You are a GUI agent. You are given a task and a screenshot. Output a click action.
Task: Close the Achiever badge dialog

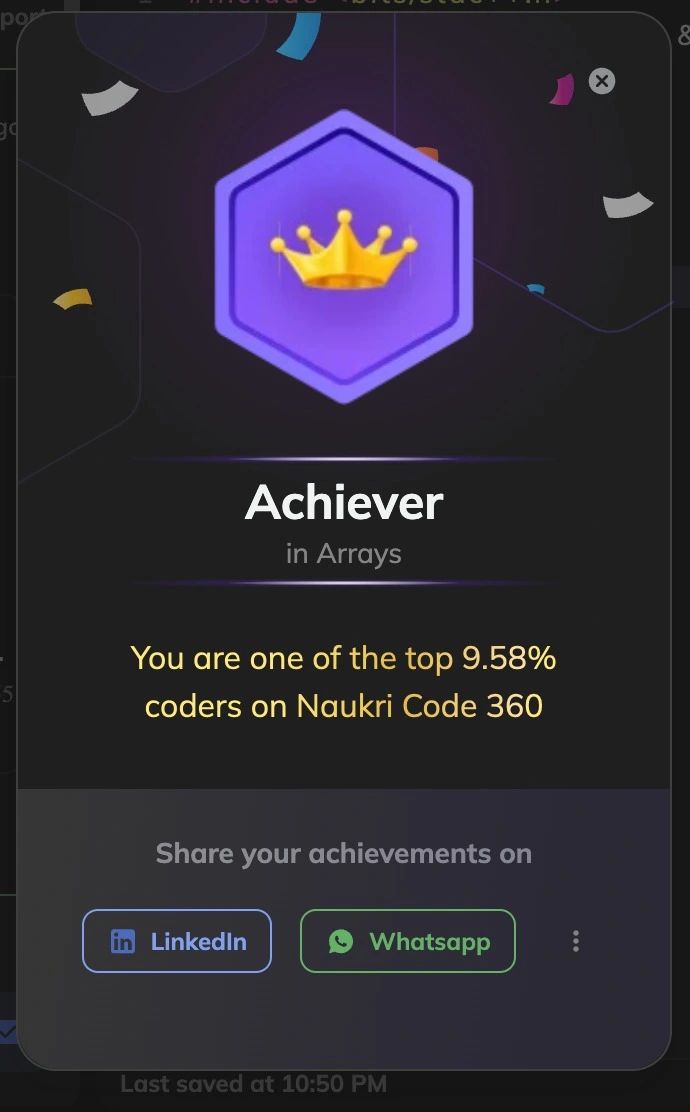pos(601,81)
